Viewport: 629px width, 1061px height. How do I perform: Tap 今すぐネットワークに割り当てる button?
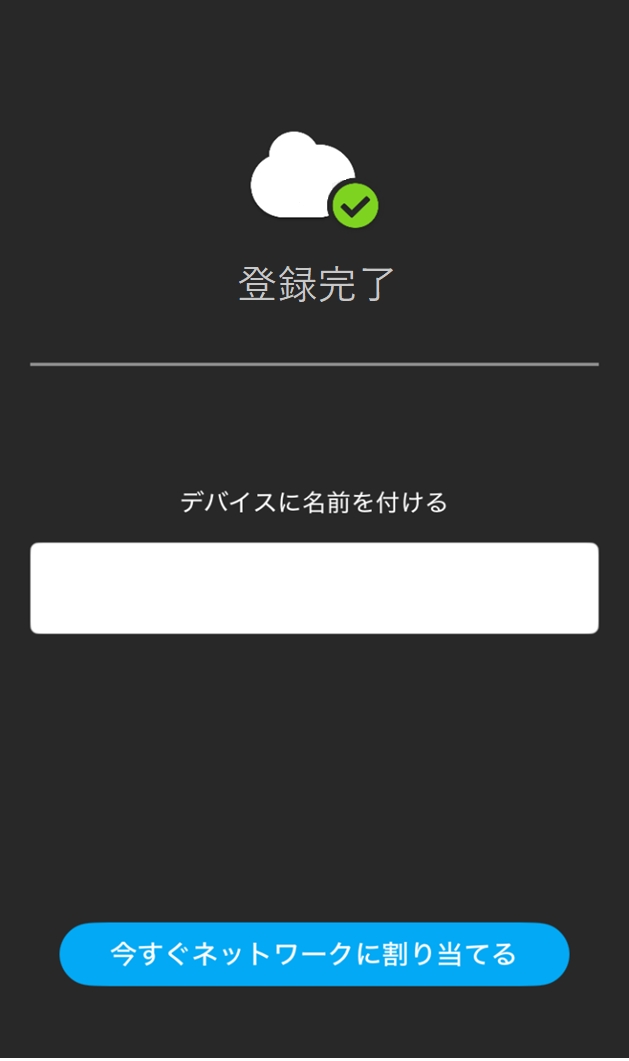click(x=314, y=954)
